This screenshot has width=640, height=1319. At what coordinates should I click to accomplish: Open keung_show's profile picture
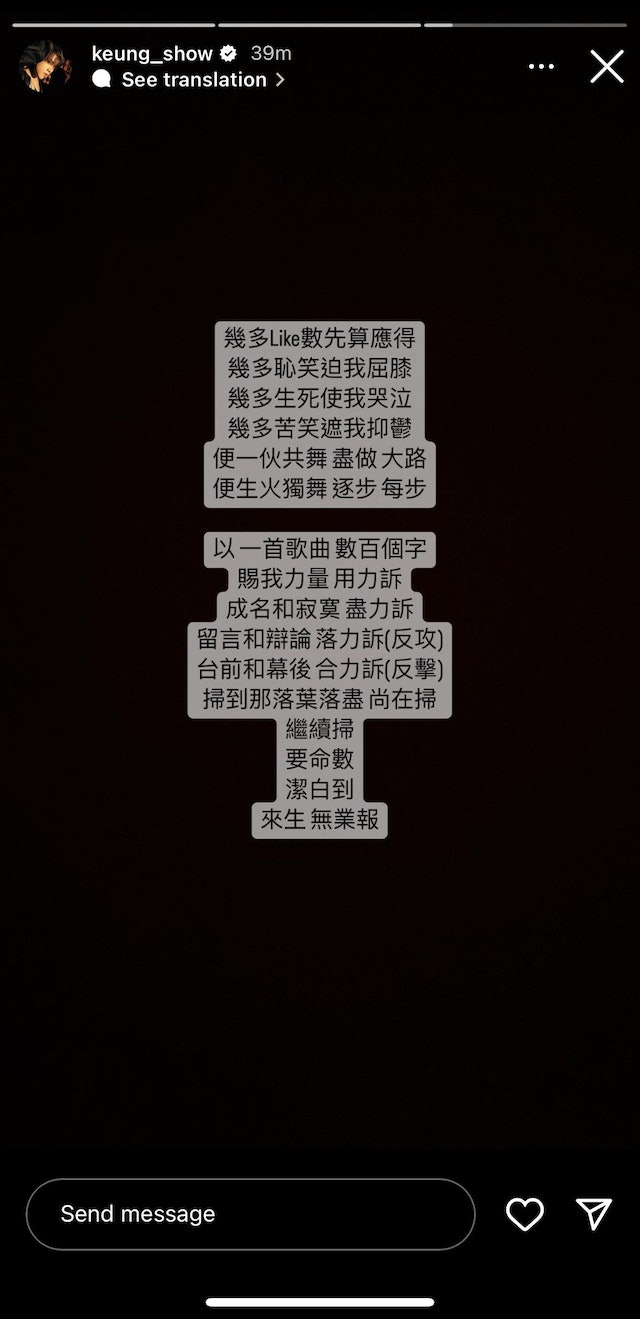[45, 67]
